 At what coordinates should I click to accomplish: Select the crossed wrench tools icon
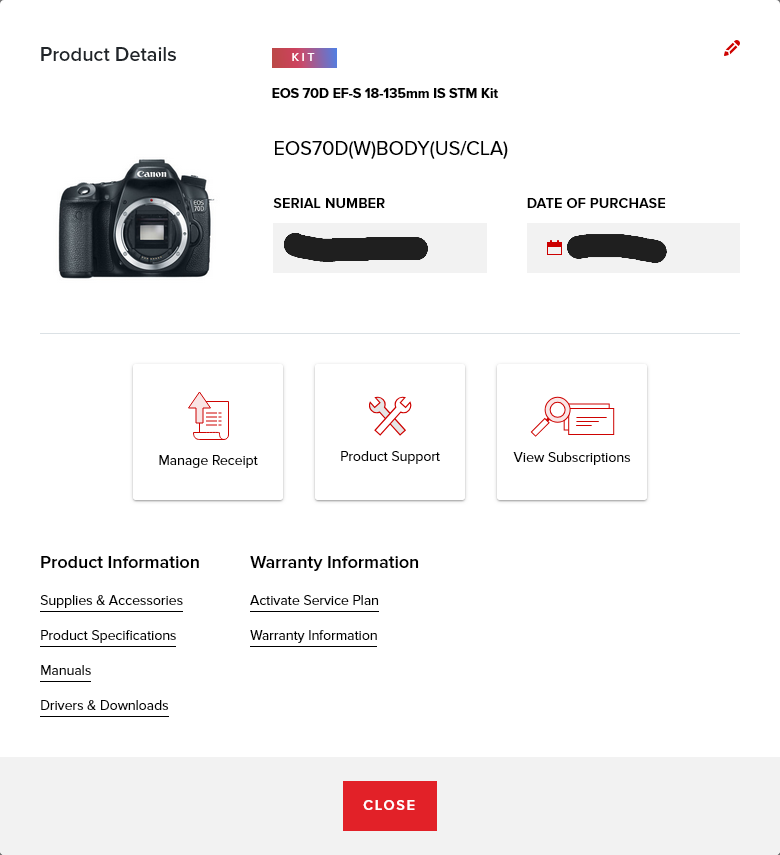[390, 415]
